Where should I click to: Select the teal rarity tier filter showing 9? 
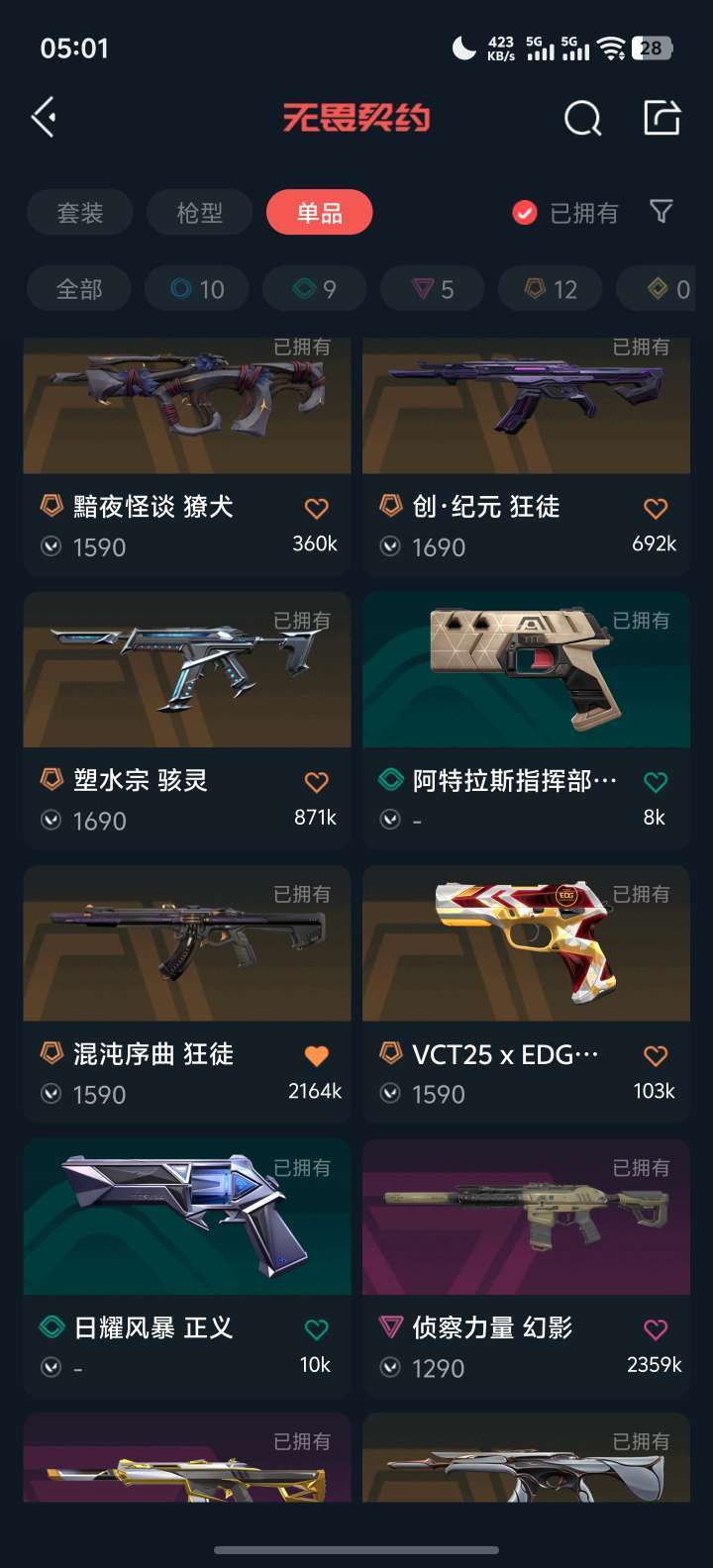(x=314, y=288)
